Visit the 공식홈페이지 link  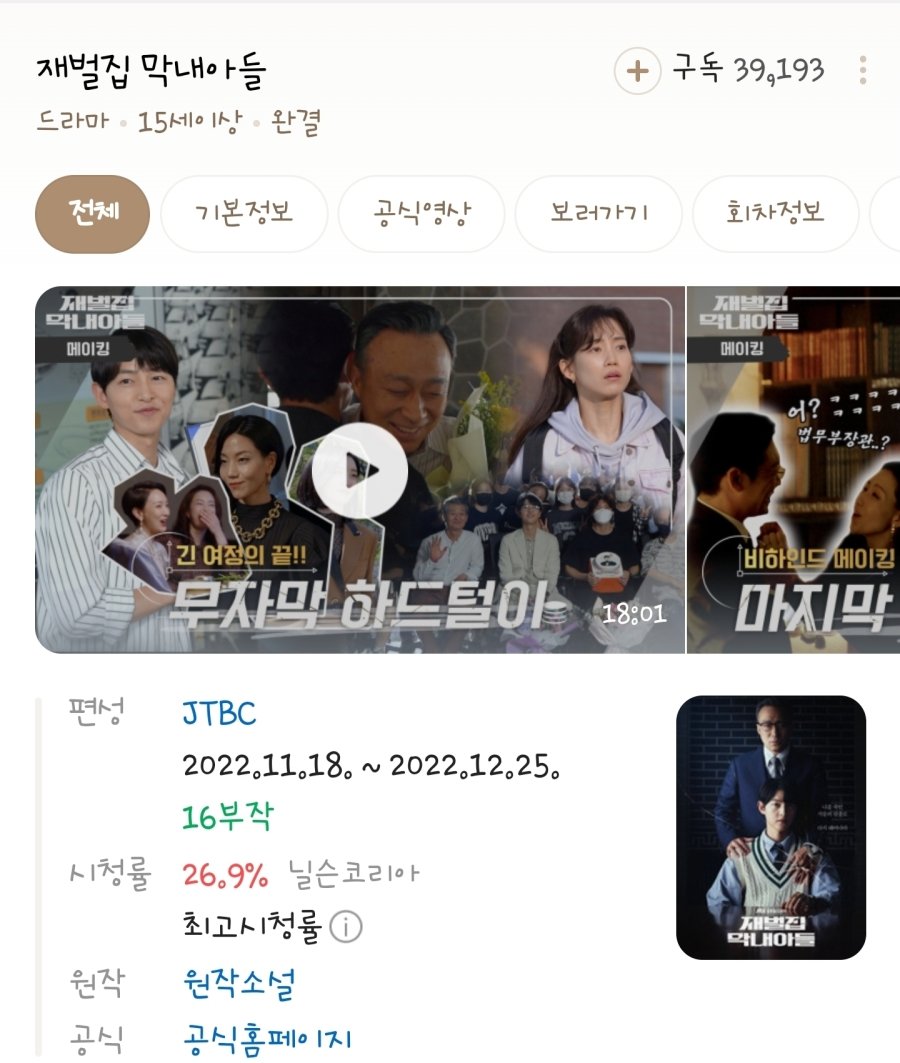coord(267,1038)
